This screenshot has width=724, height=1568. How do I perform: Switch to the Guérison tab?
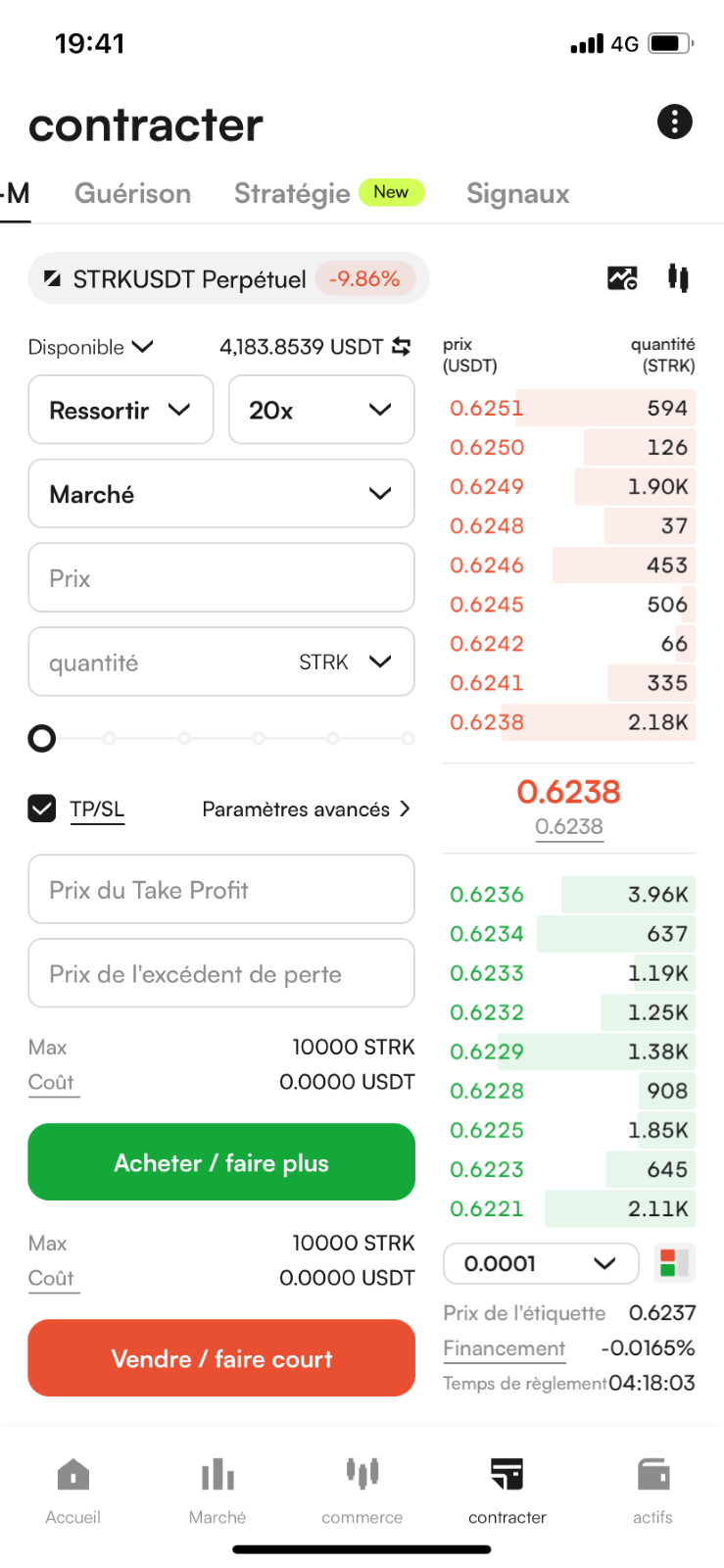tap(133, 193)
